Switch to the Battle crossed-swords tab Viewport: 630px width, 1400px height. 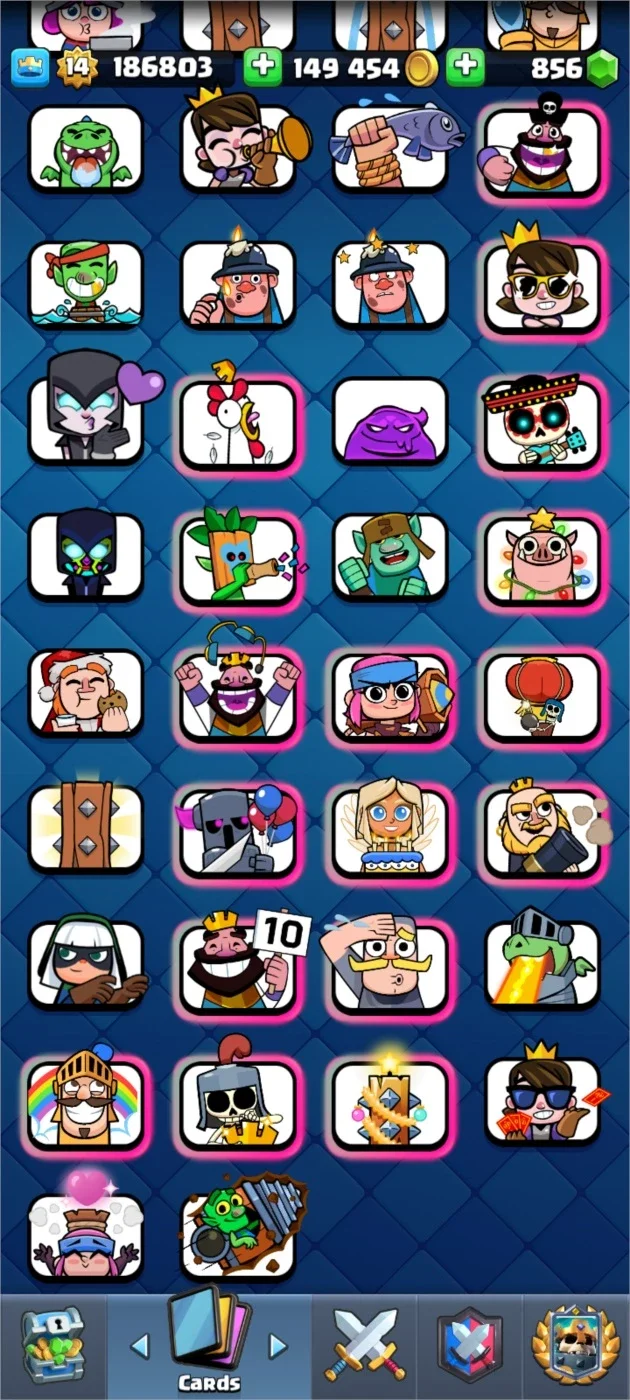tap(365, 1345)
